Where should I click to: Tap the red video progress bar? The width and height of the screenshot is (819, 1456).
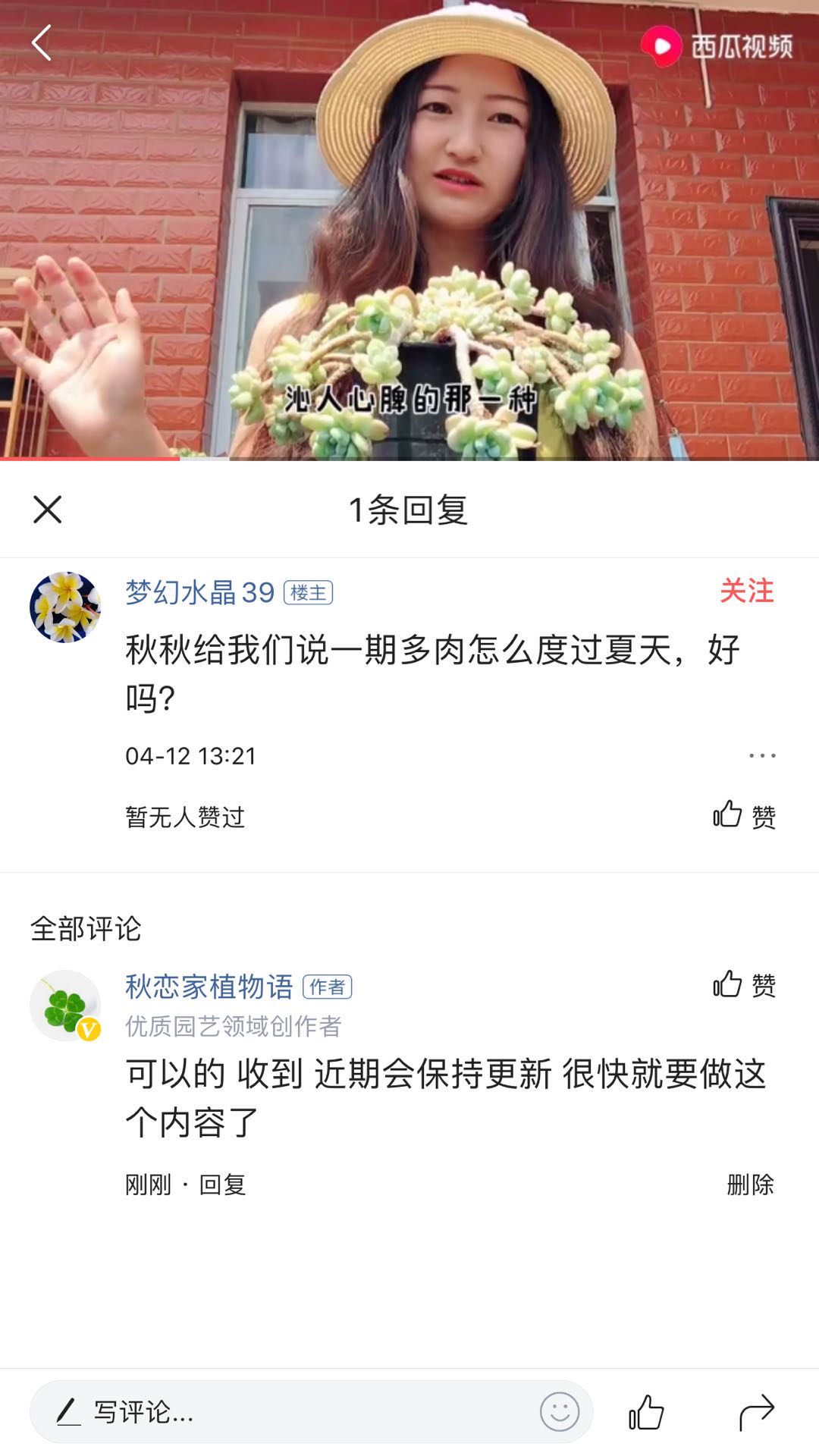87,459
